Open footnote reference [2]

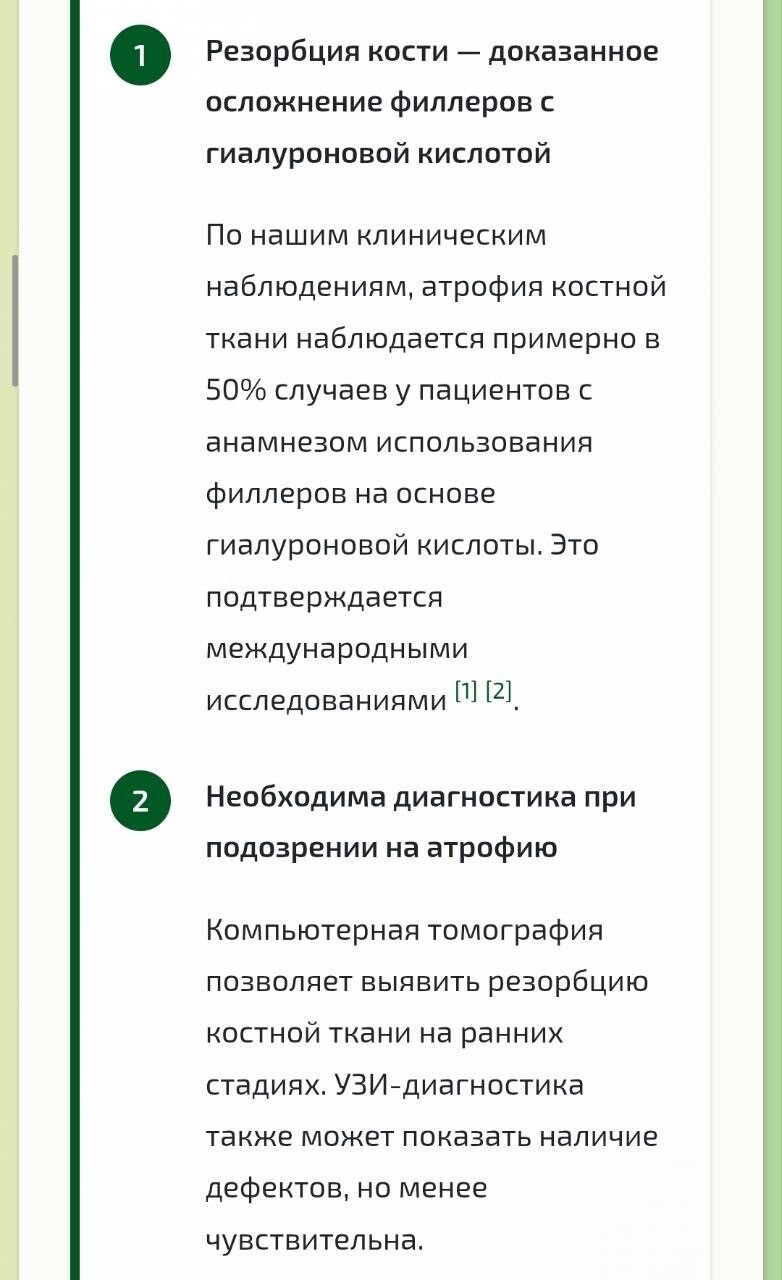point(498,690)
